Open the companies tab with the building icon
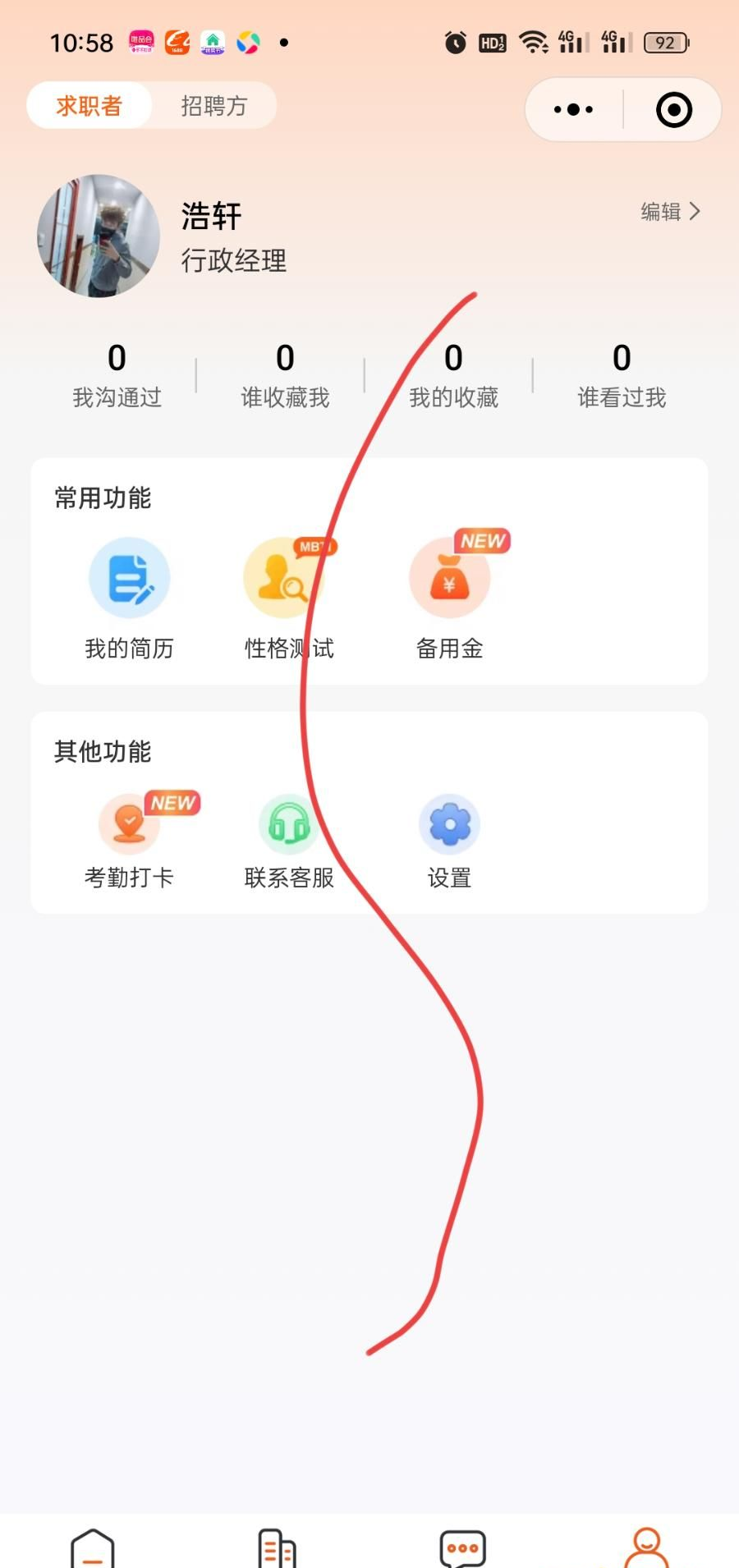739x1568 pixels. (277, 1547)
